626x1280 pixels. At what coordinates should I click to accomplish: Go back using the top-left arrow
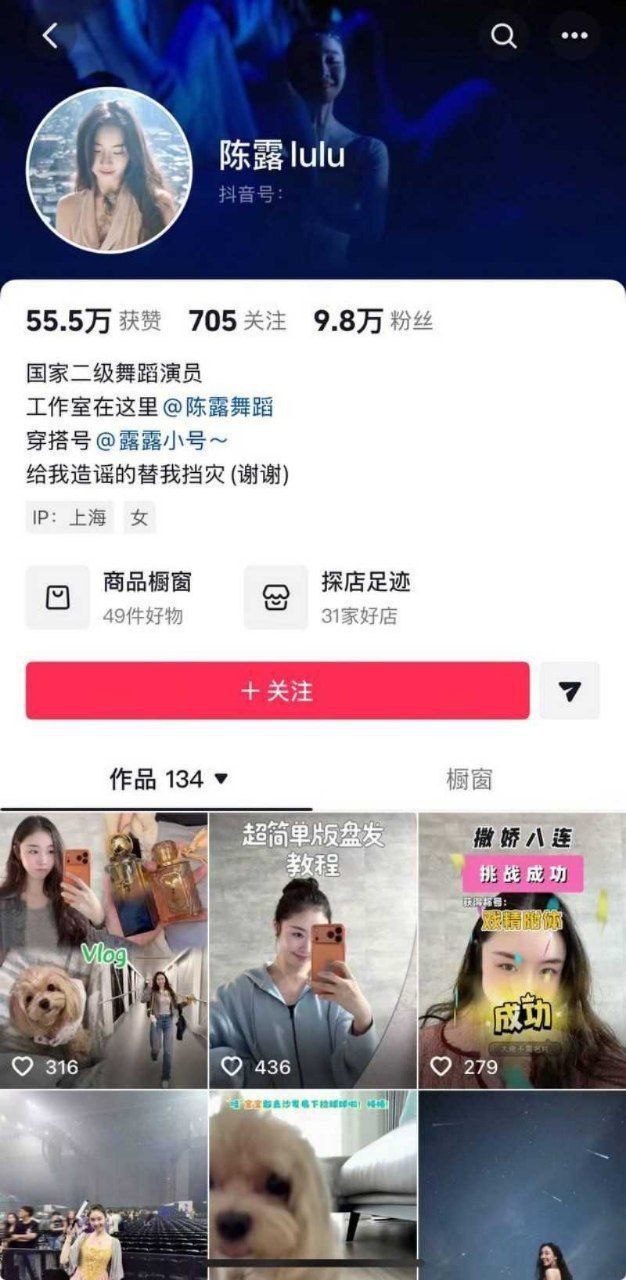tap(50, 37)
